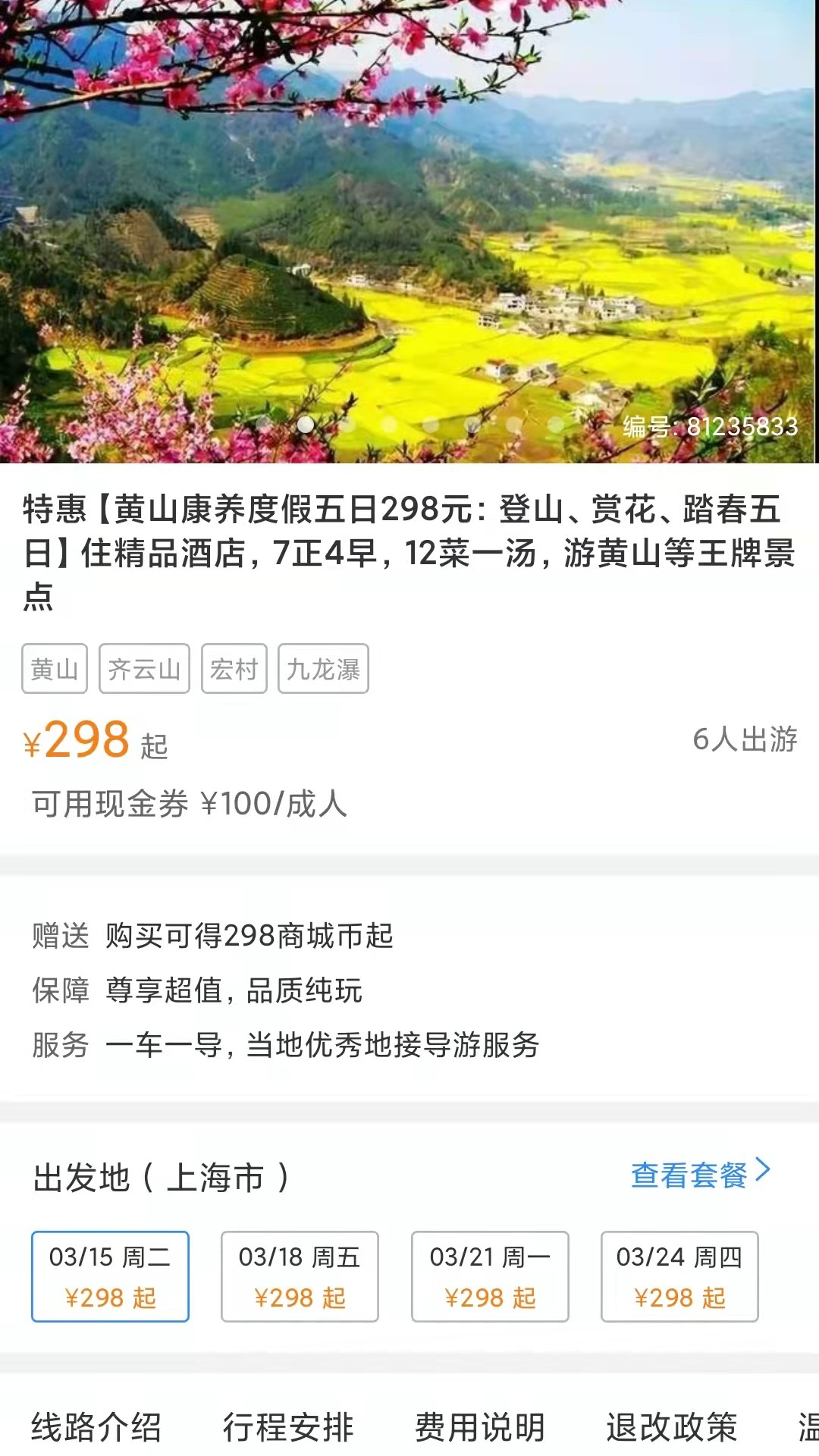Tap the 齐云山 destination tag
Image resolution: width=819 pixels, height=1456 pixels.
tap(144, 669)
